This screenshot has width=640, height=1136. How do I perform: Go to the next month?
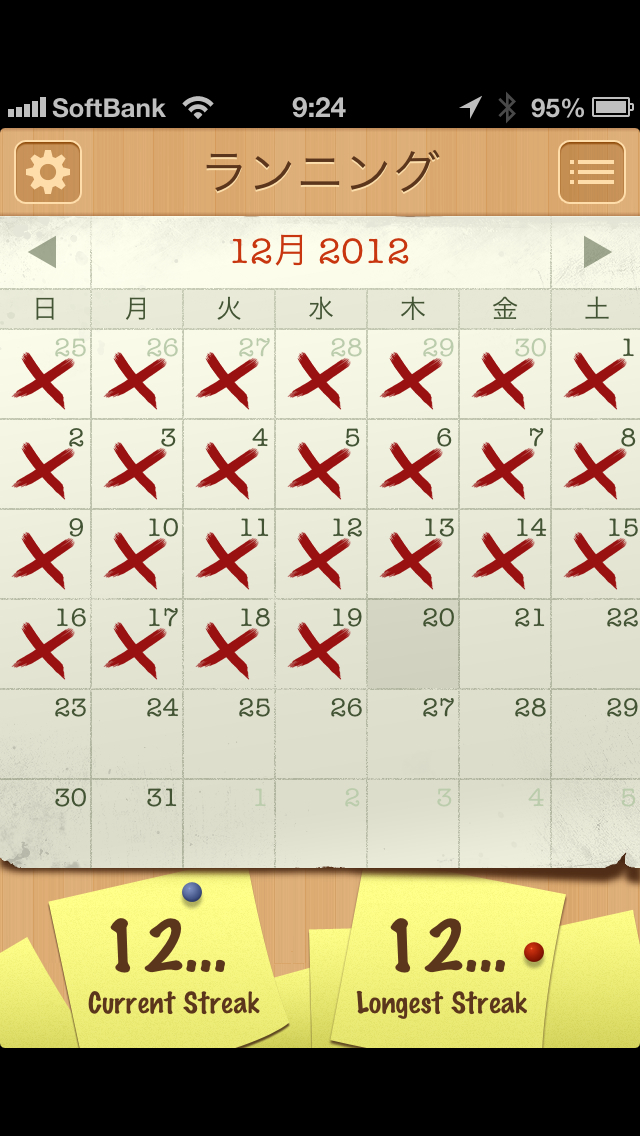596,252
